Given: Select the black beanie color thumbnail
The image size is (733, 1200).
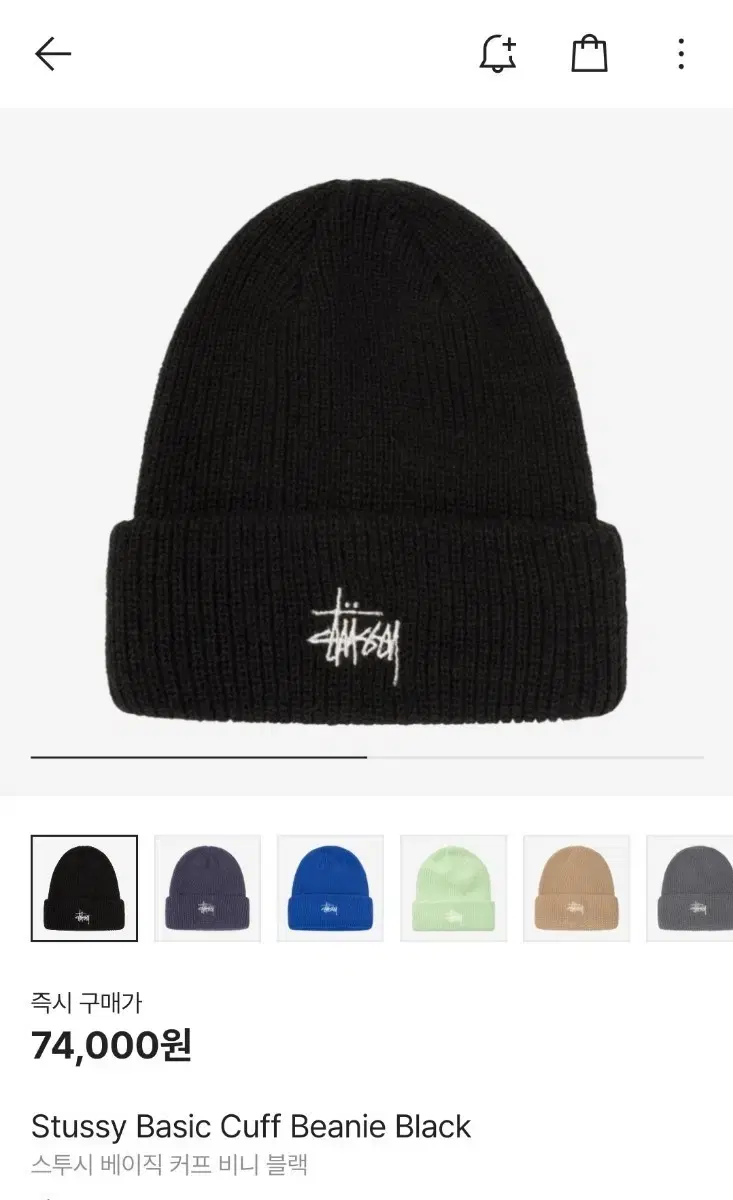Looking at the screenshot, I should 84,886.
